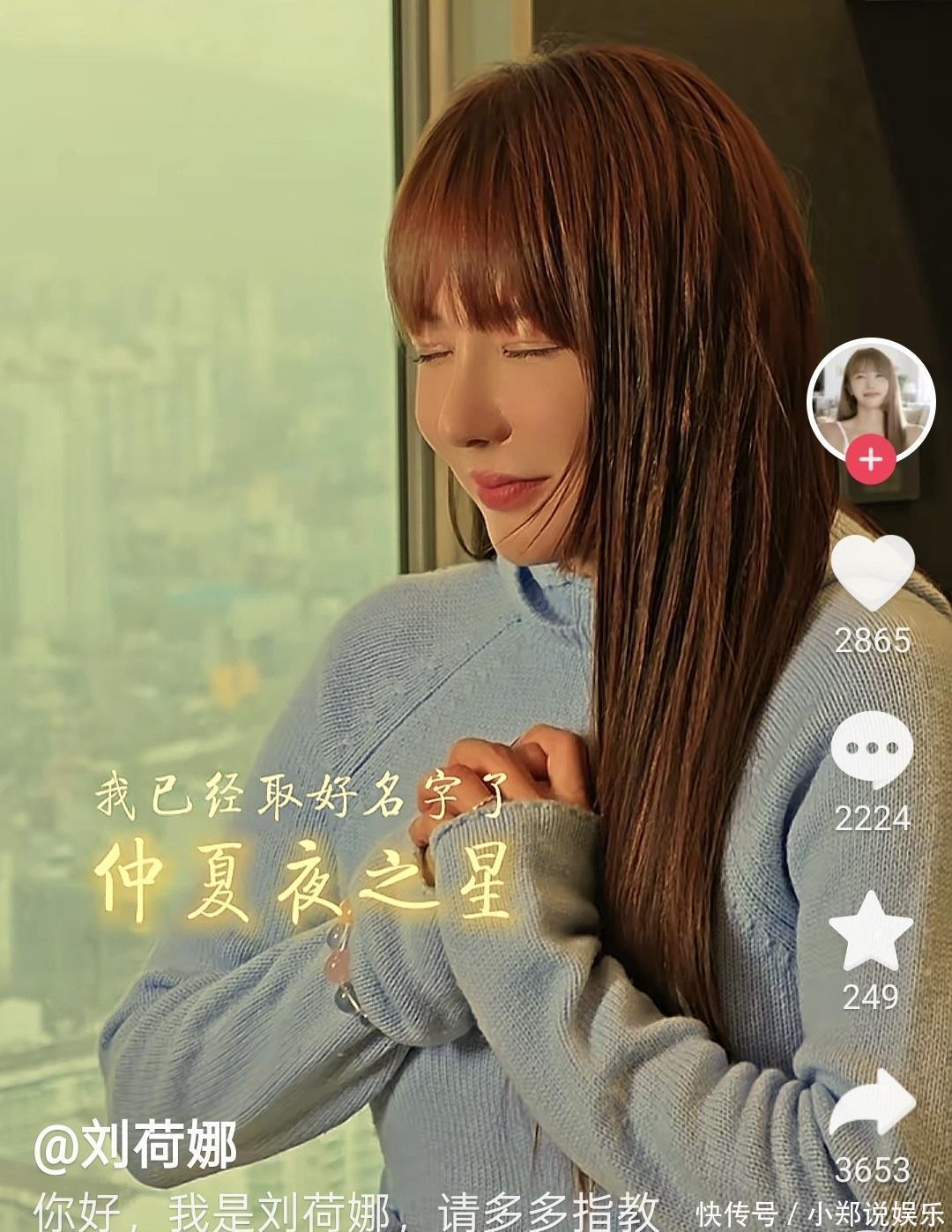The height and width of the screenshot is (1232, 952).
Task: Add video to favorites with star icon
Action: coord(871,931)
